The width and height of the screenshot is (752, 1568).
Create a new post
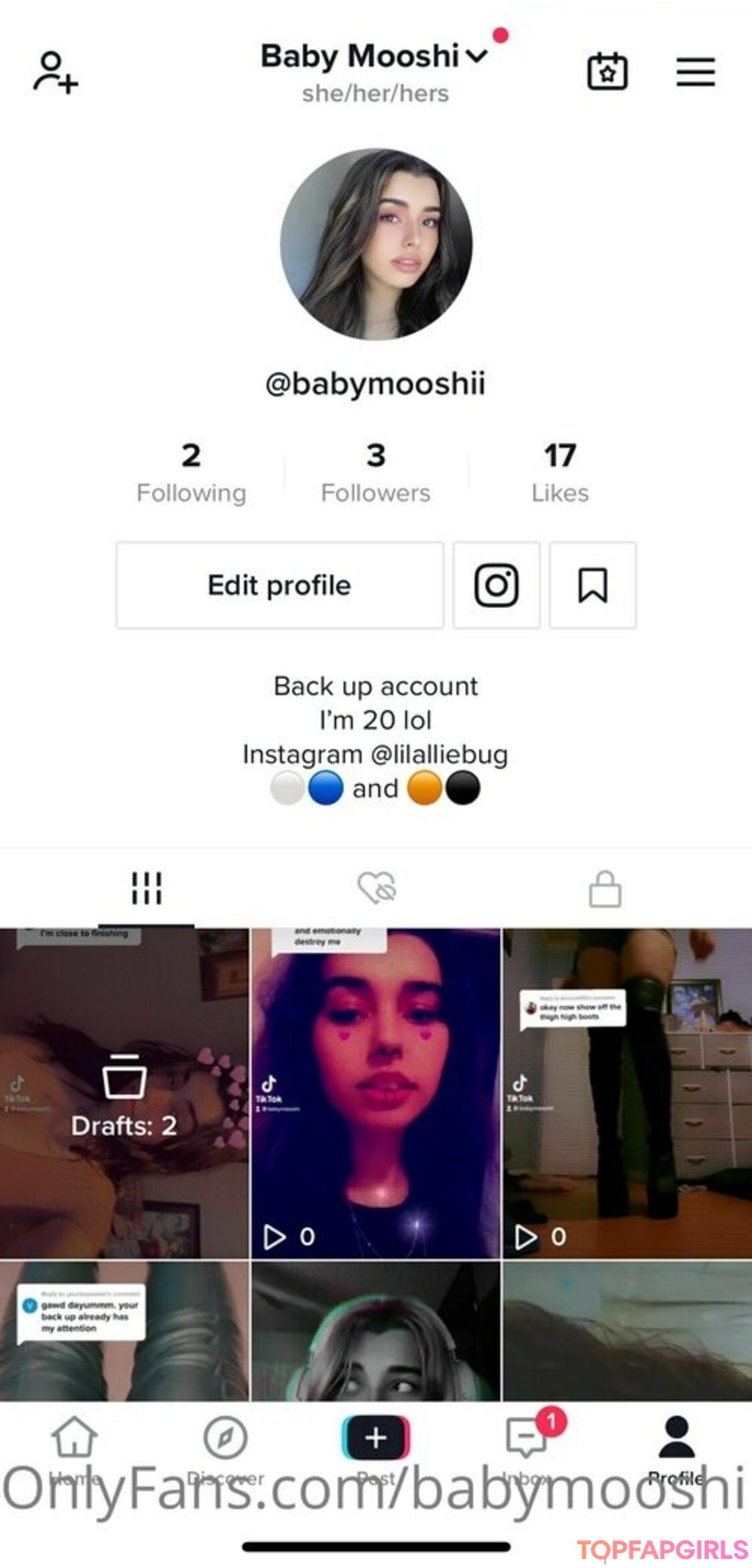point(376,1438)
